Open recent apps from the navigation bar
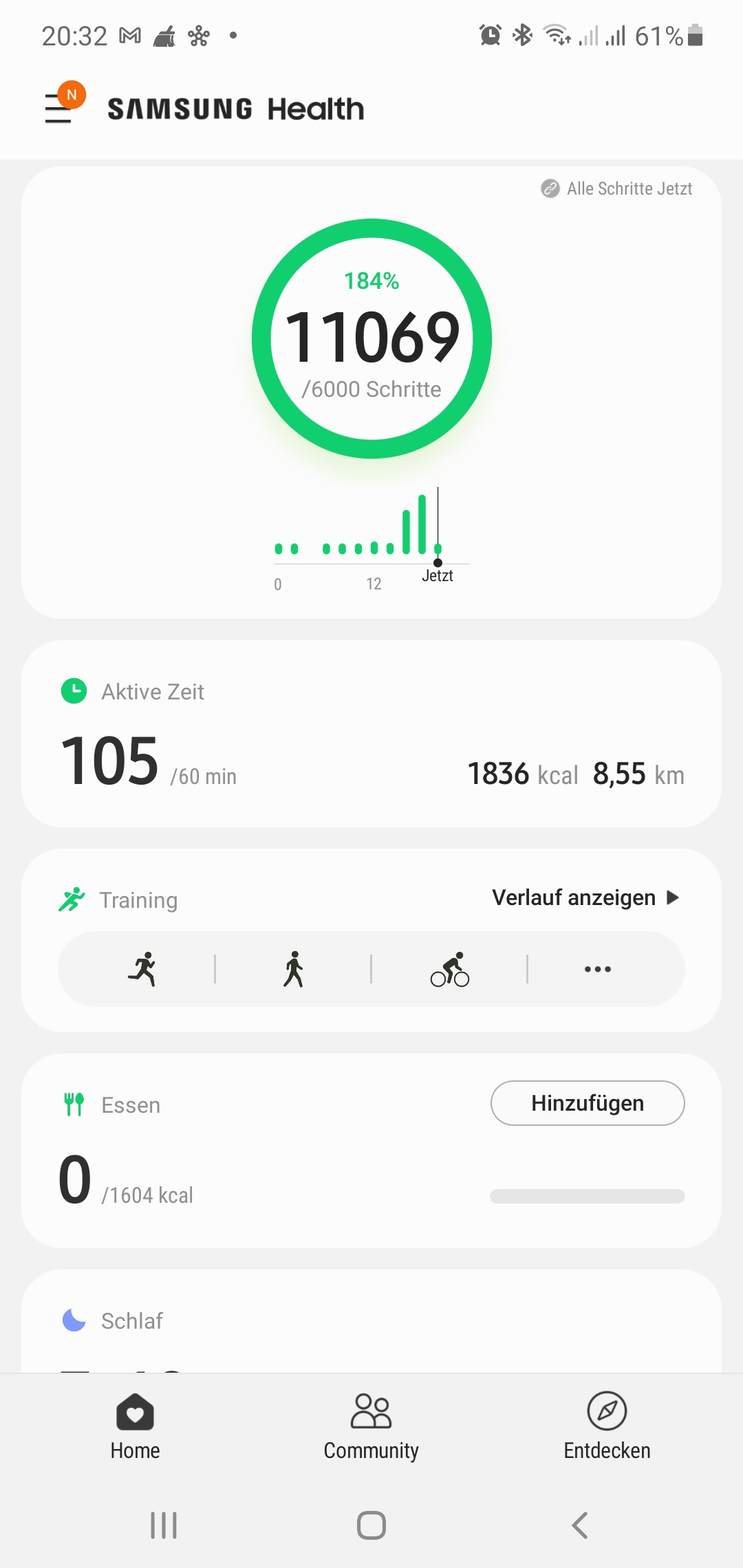Screen dimensions: 743x1568 click(x=164, y=1525)
